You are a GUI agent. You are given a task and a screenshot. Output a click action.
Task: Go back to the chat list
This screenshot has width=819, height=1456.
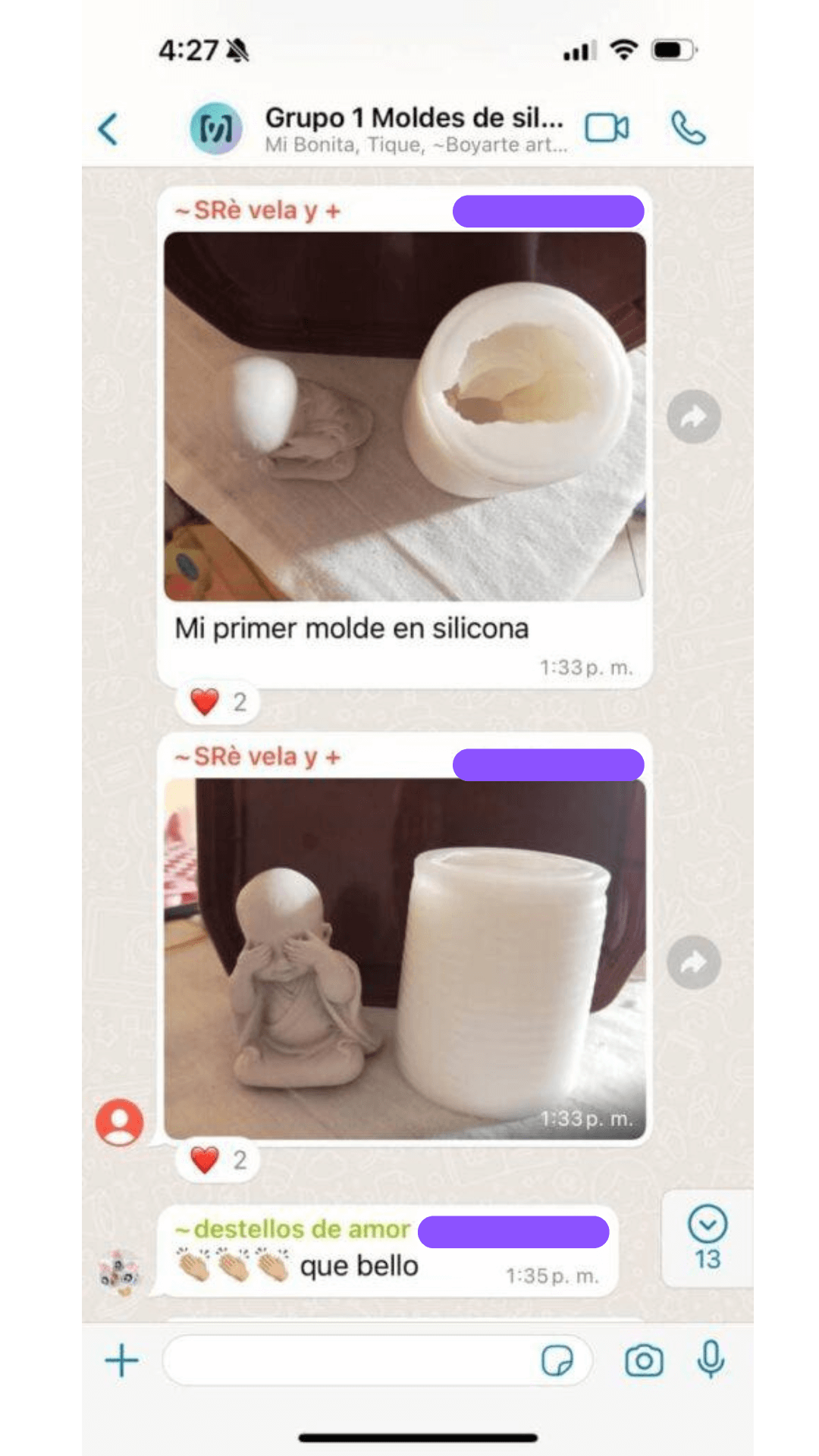pos(108,129)
